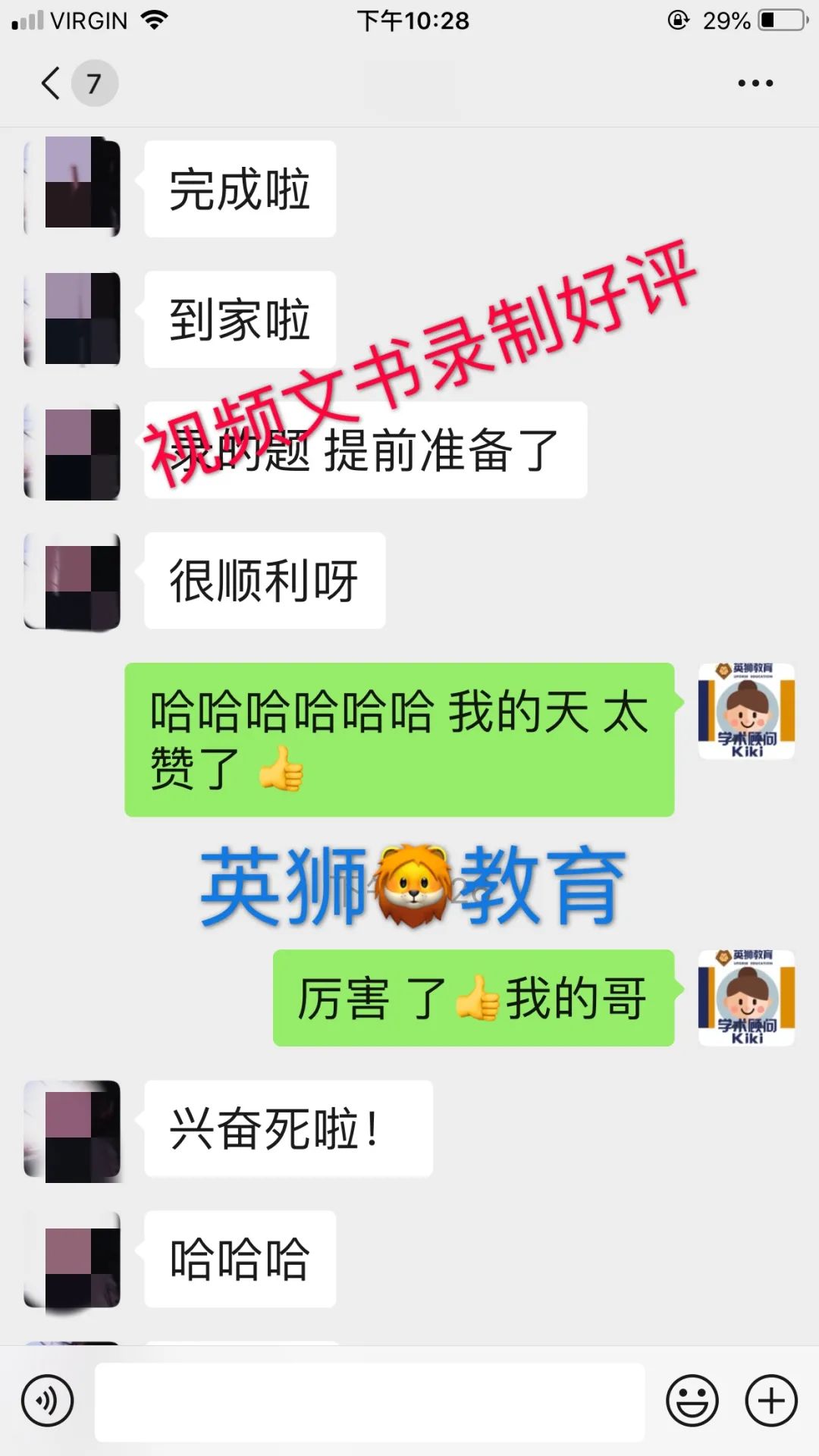
Task: Tap the 下午10:28 clock in status bar
Action: [412, 20]
